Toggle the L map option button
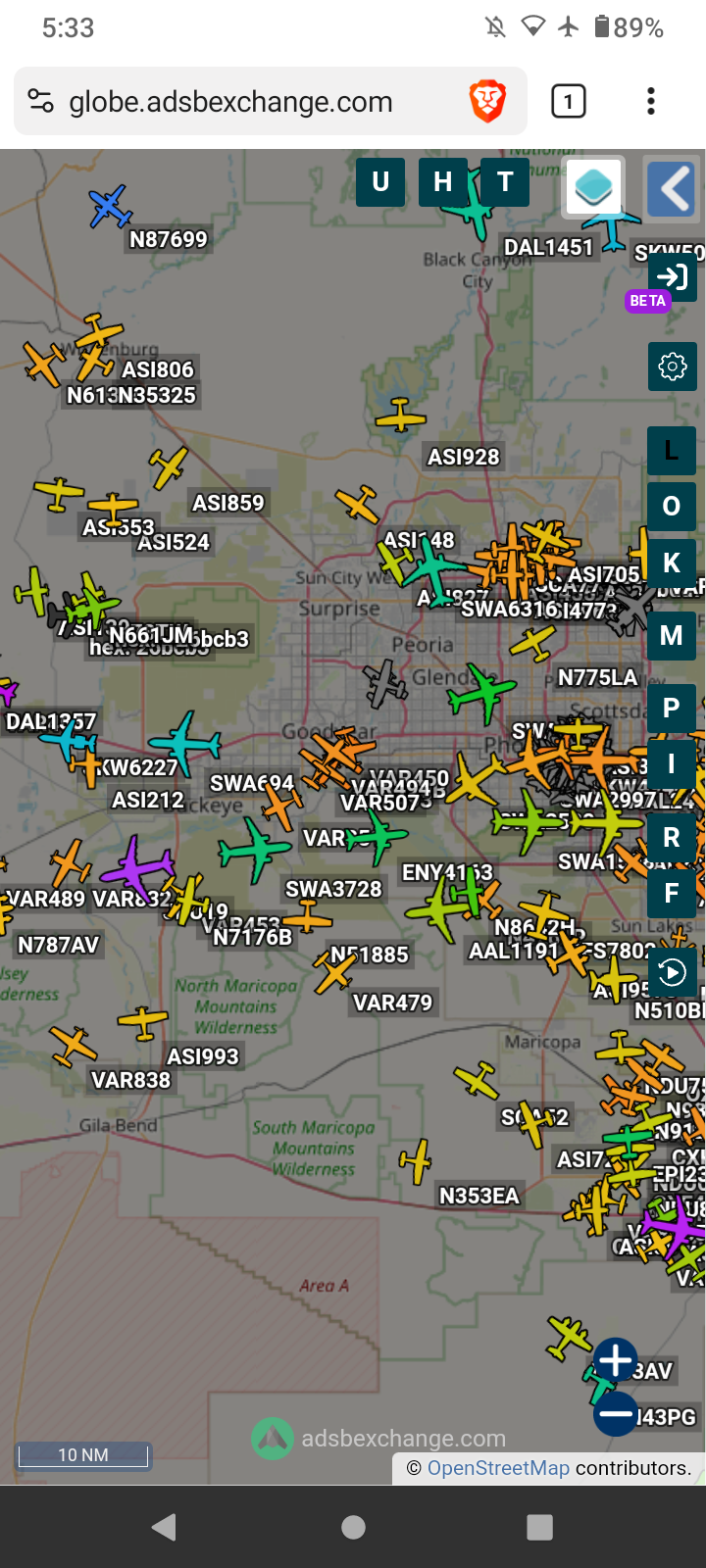 pos(672,452)
